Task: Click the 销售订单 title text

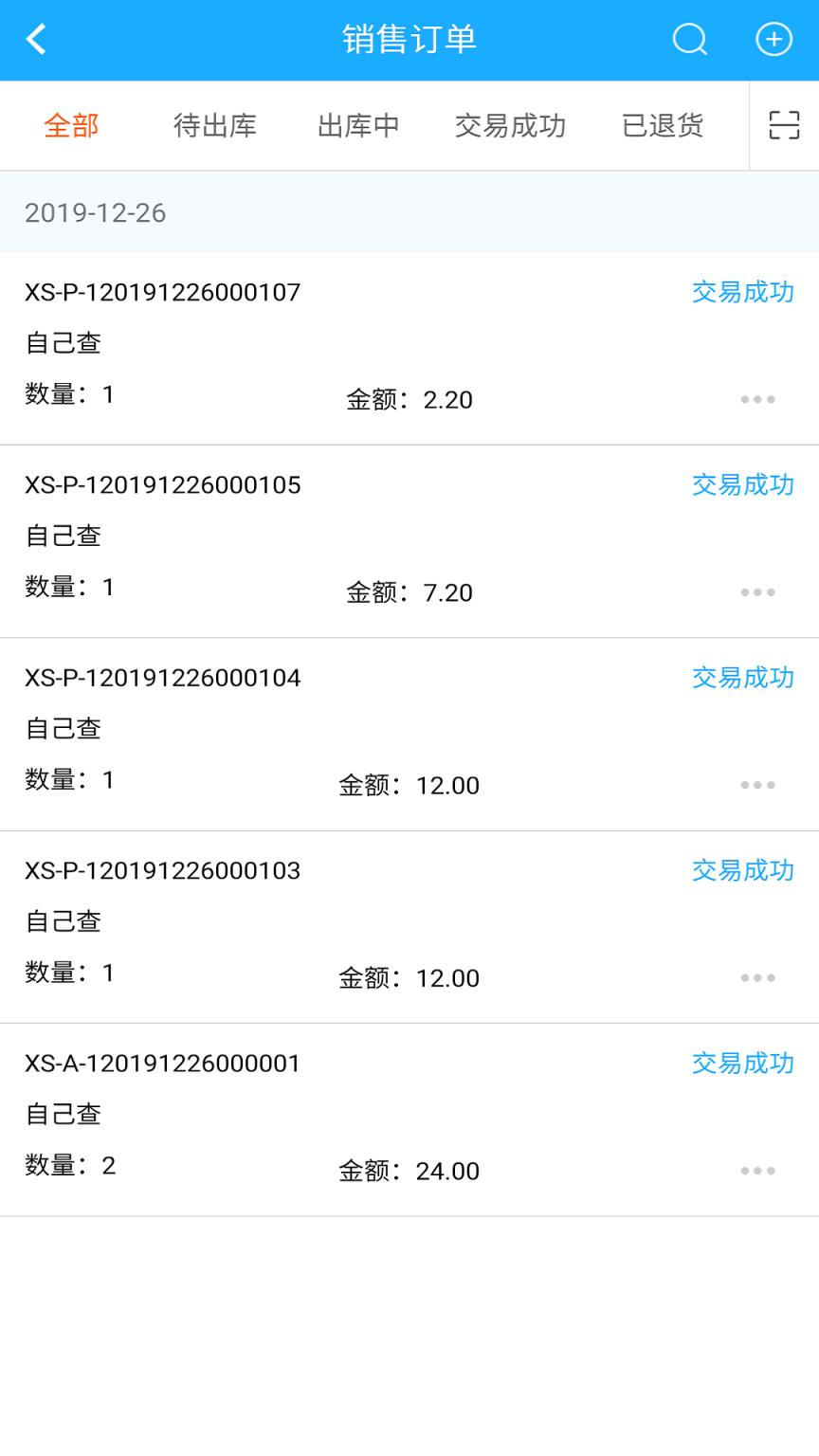Action: (x=409, y=40)
